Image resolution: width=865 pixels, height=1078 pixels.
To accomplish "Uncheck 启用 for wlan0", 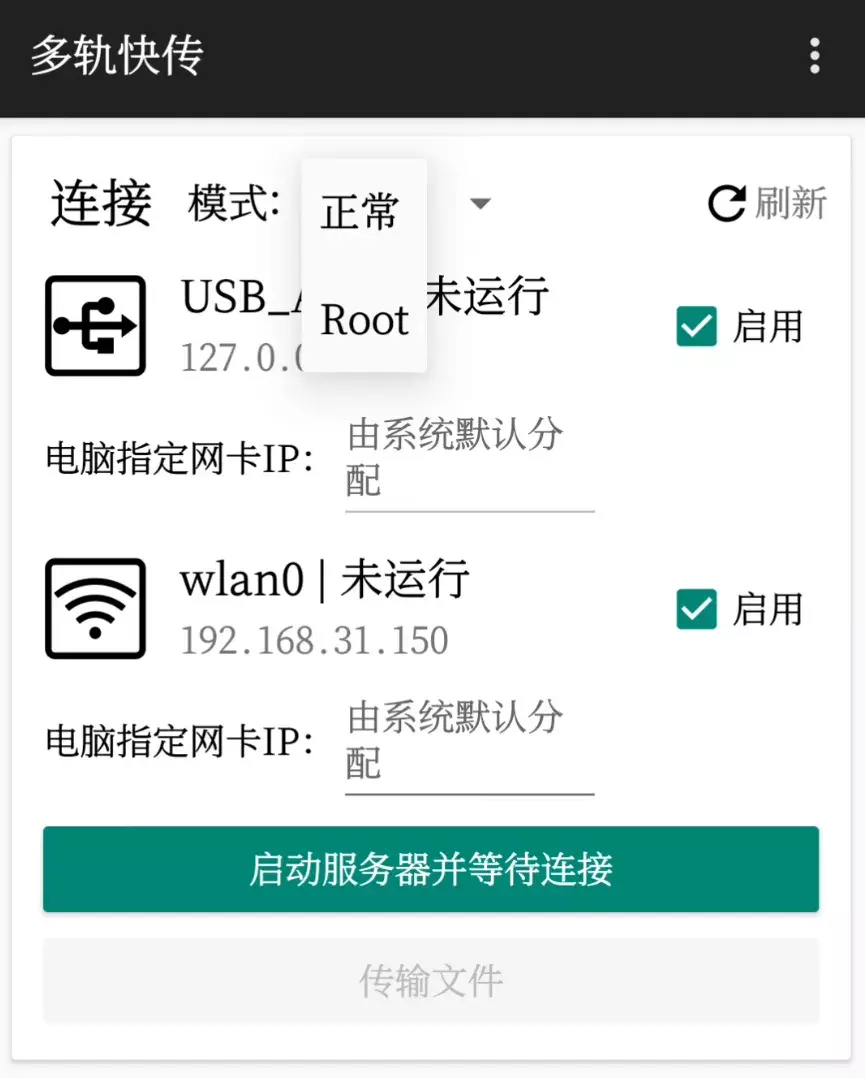I will pyautogui.click(x=697, y=609).
